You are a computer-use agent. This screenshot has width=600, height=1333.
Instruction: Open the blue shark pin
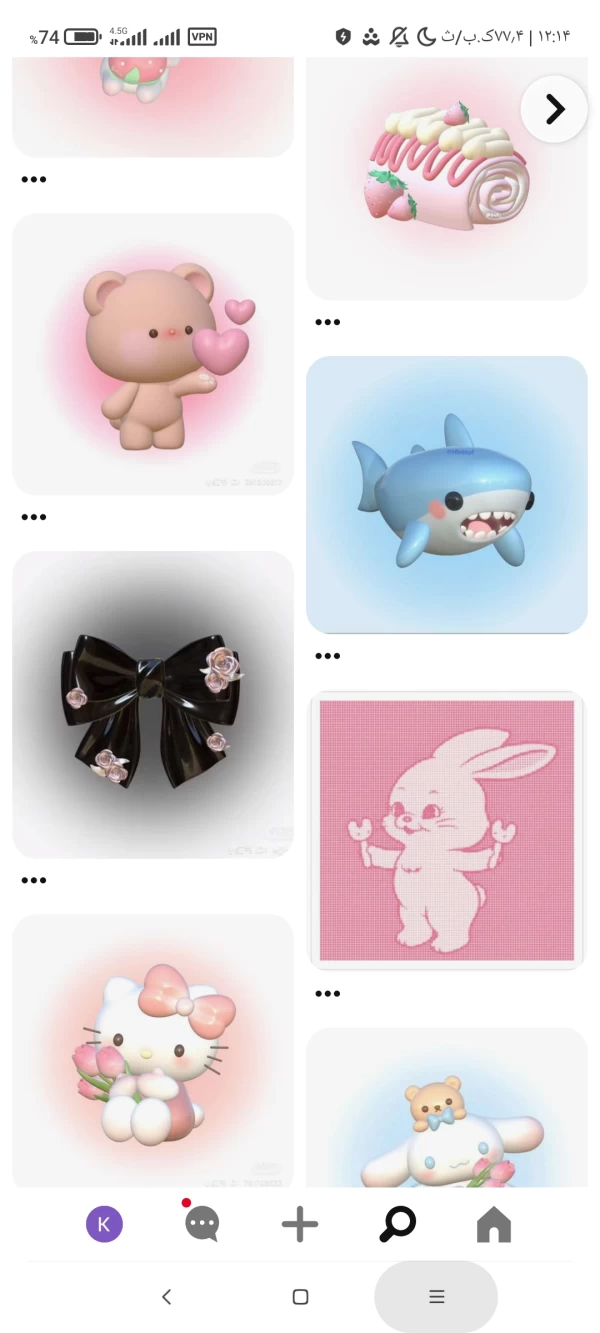click(x=446, y=495)
